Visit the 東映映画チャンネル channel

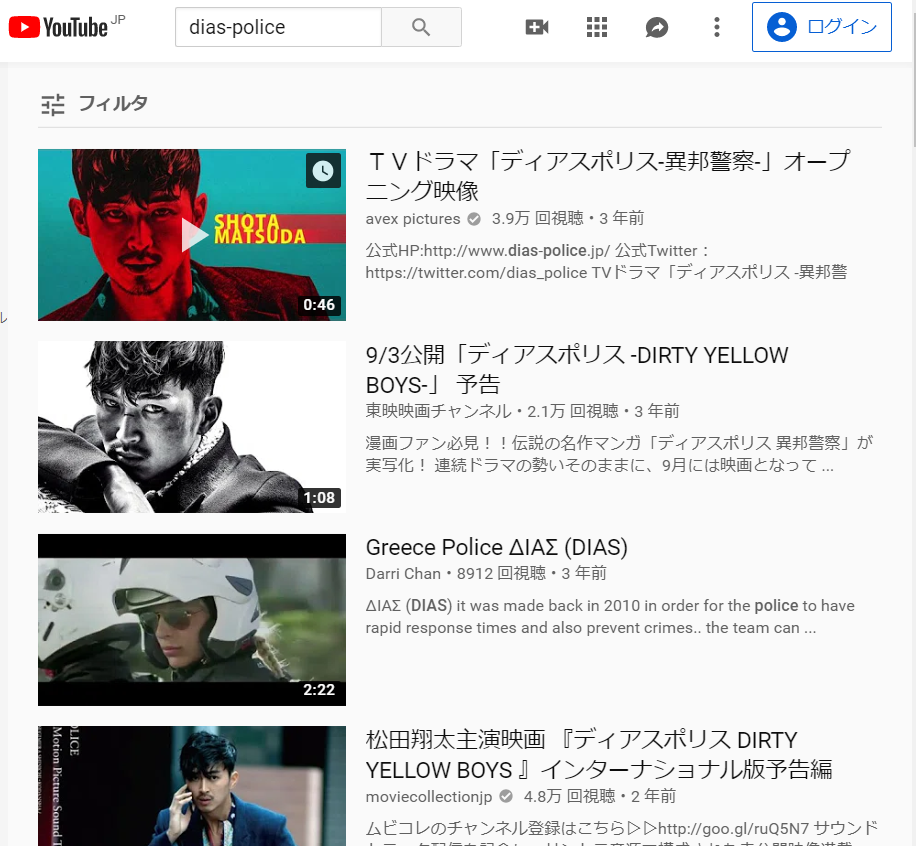pos(440,411)
